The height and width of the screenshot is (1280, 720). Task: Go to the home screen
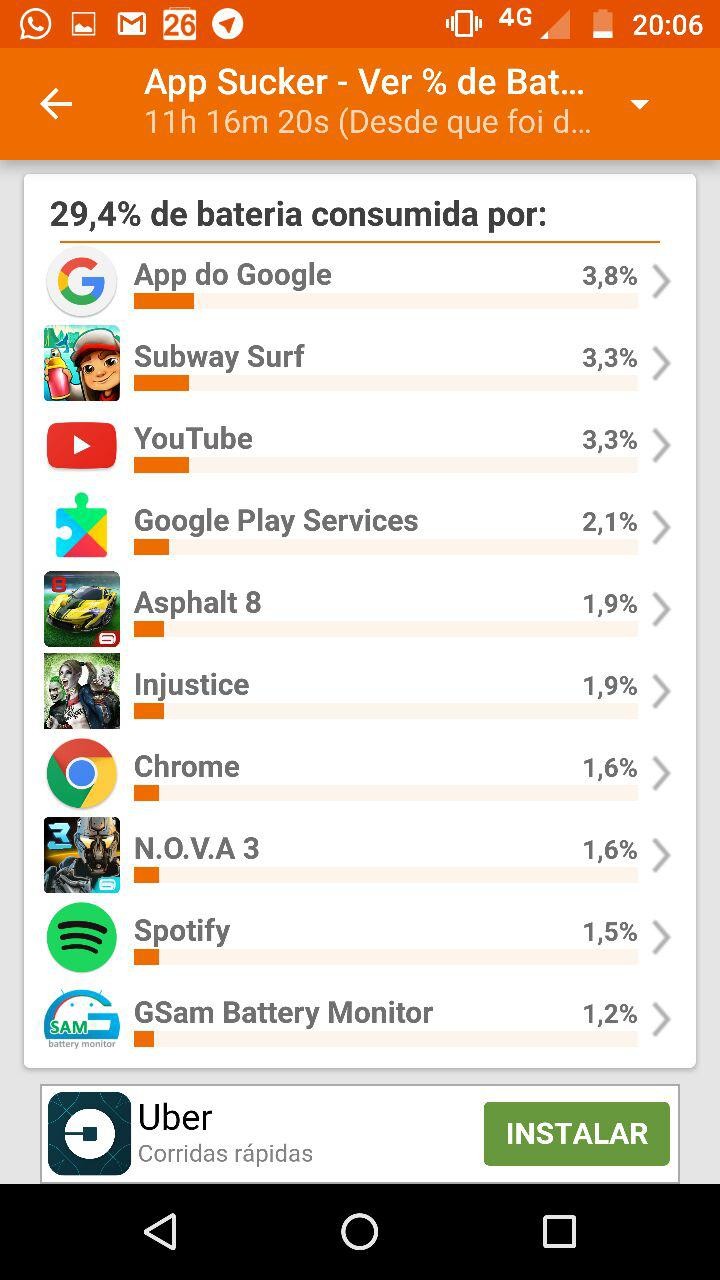(x=360, y=1232)
